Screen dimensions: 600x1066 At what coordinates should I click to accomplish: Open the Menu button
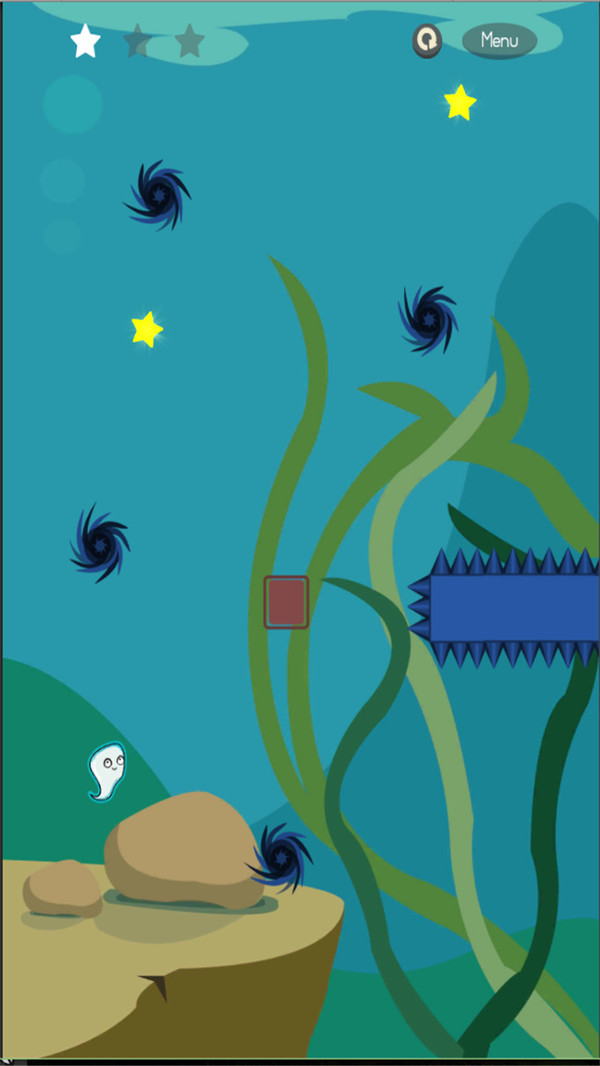click(499, 41)
